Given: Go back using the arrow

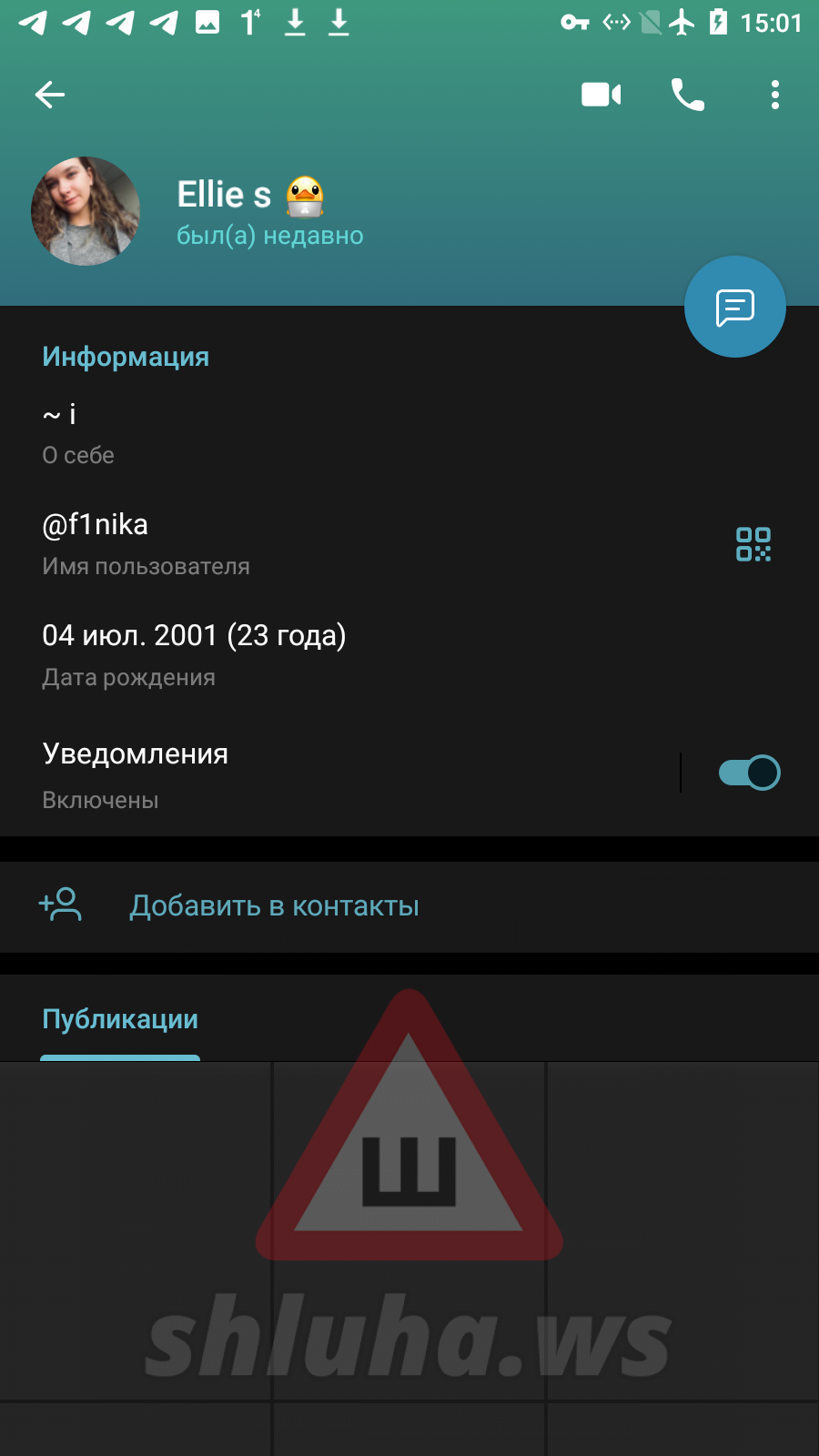Looking at the screenshot, I should click(50, 95).
